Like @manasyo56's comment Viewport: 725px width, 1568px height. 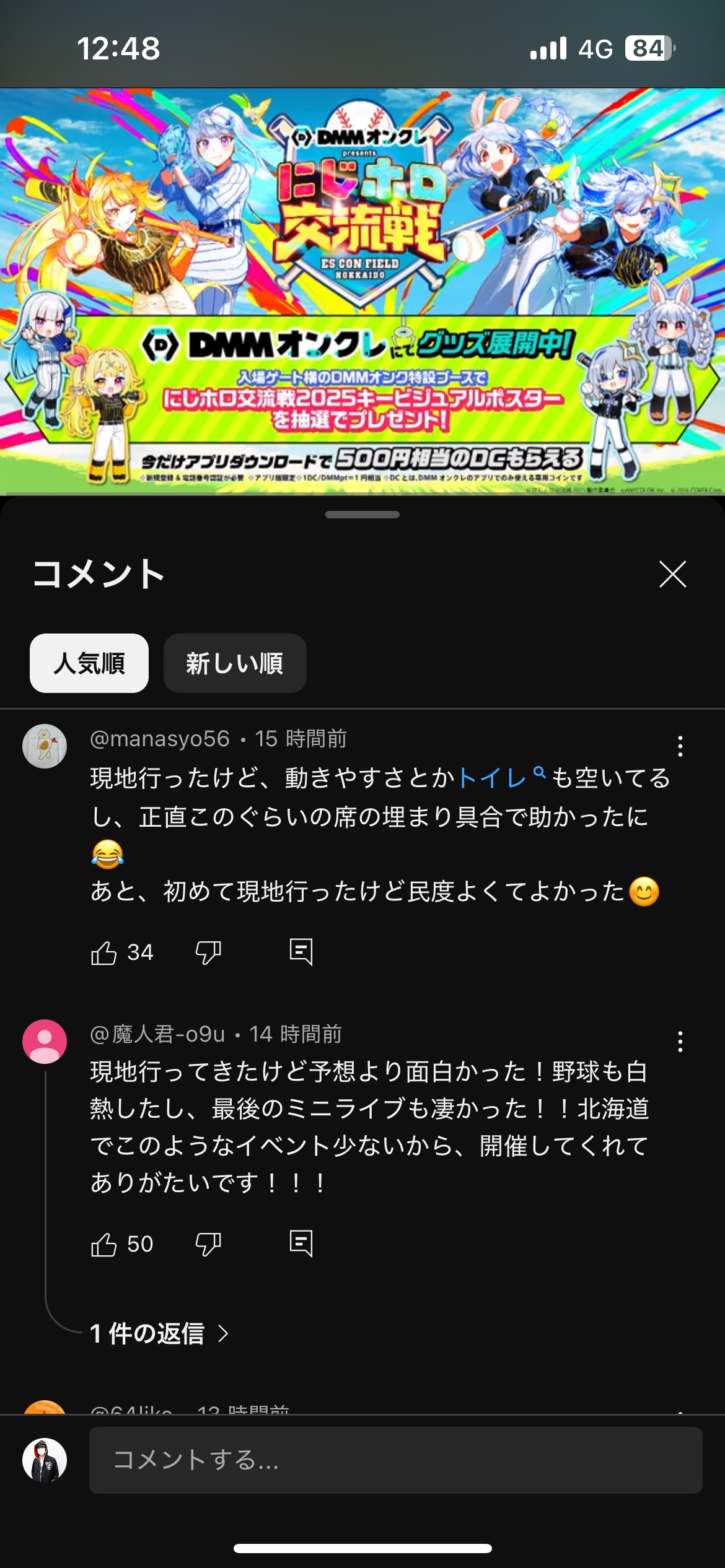coord(104,952)
